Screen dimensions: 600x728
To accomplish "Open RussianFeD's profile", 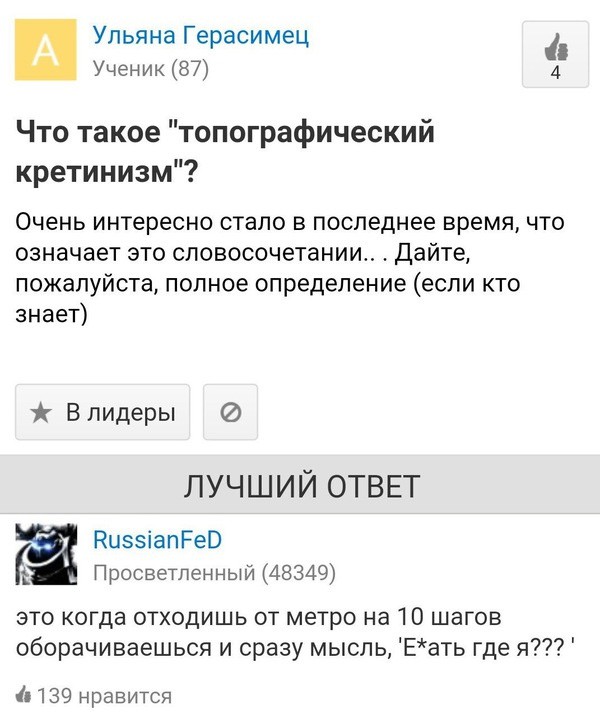I will pos(157,541).
